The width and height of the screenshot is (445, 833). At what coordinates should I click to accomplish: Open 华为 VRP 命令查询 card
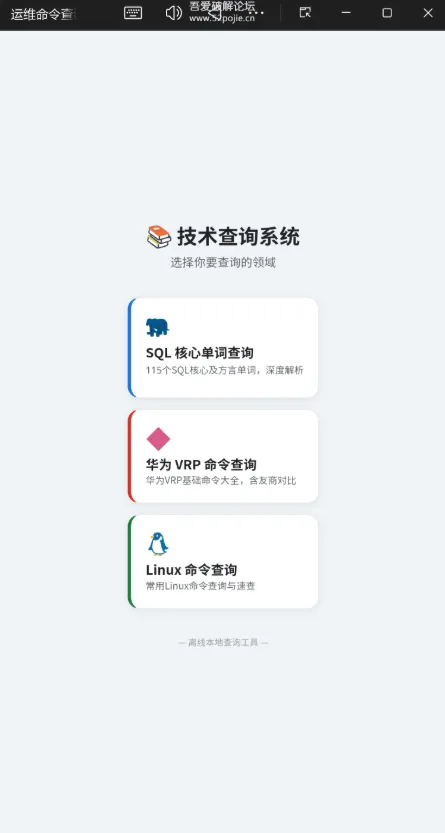click(223, 456)
